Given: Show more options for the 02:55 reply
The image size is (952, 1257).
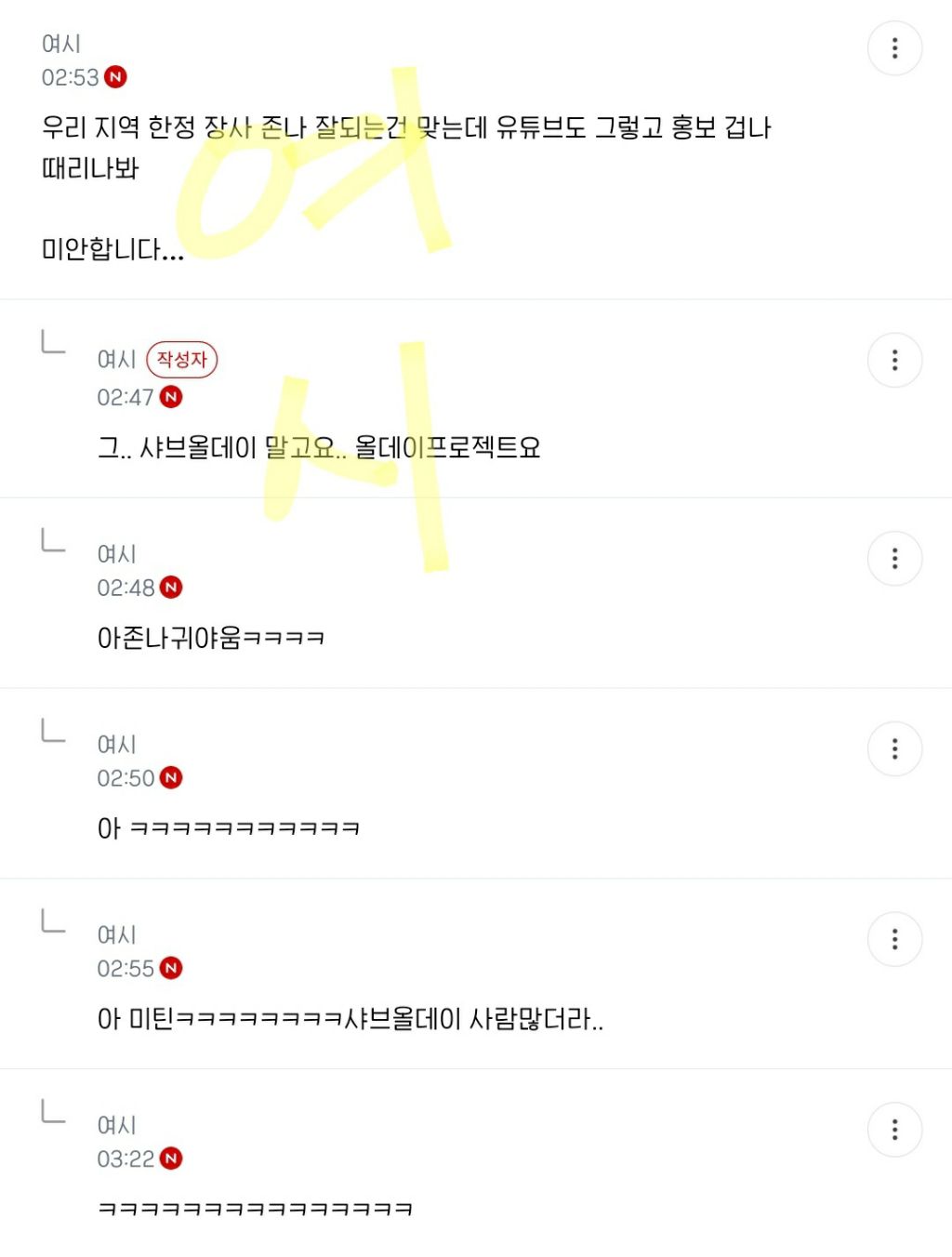Looking at the screenshot, I should tap(894, 939).
